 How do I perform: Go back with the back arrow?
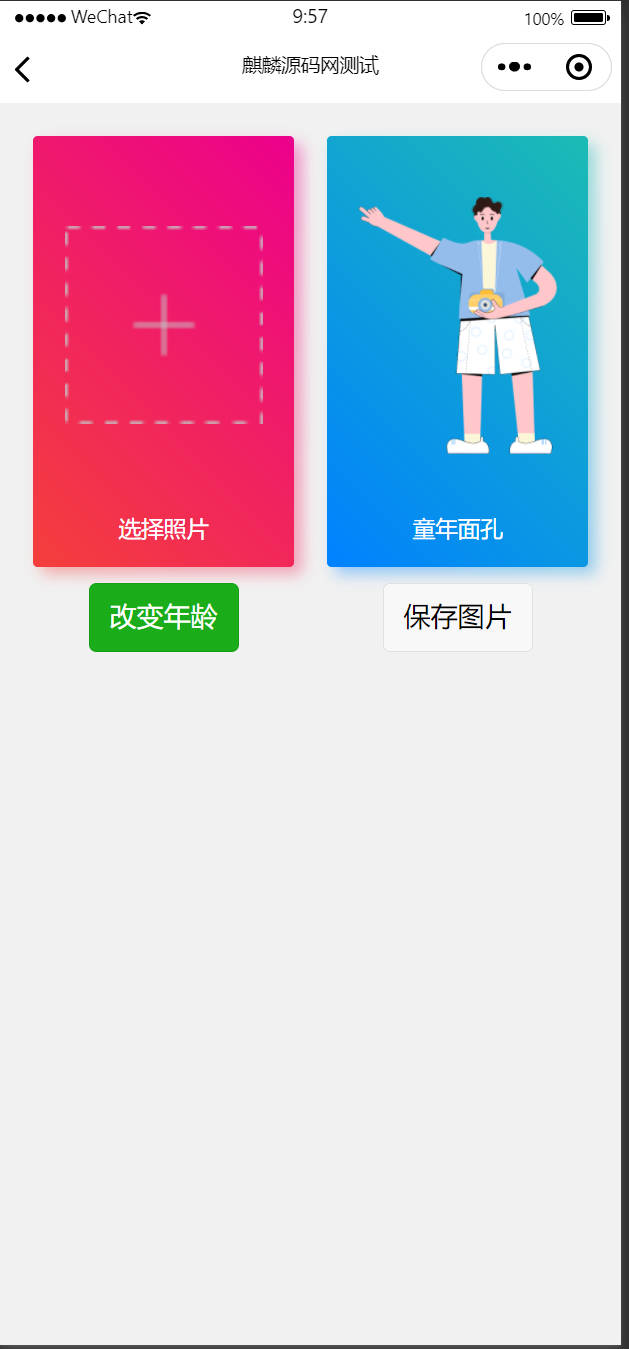(x=23, y=69)
